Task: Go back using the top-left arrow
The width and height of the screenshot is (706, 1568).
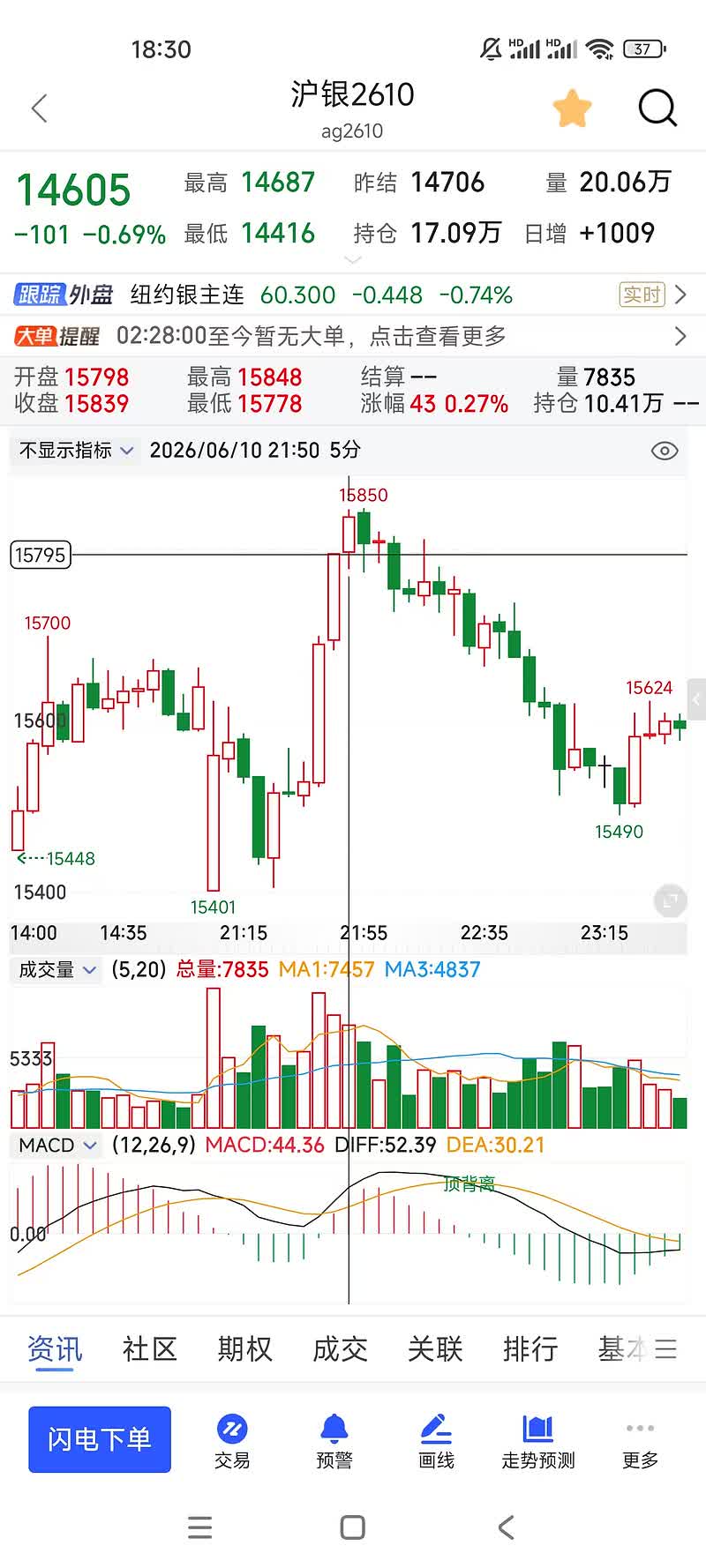Action: [x=39, y=108]
